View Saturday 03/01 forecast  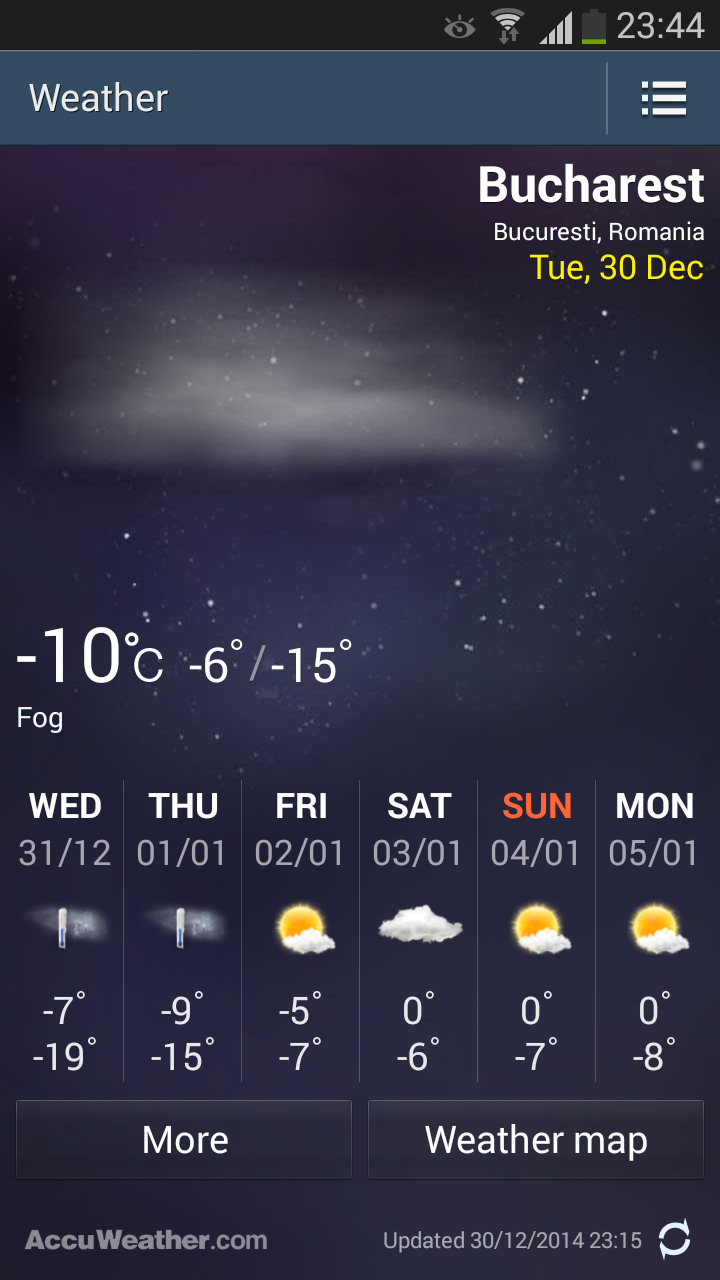419,930
